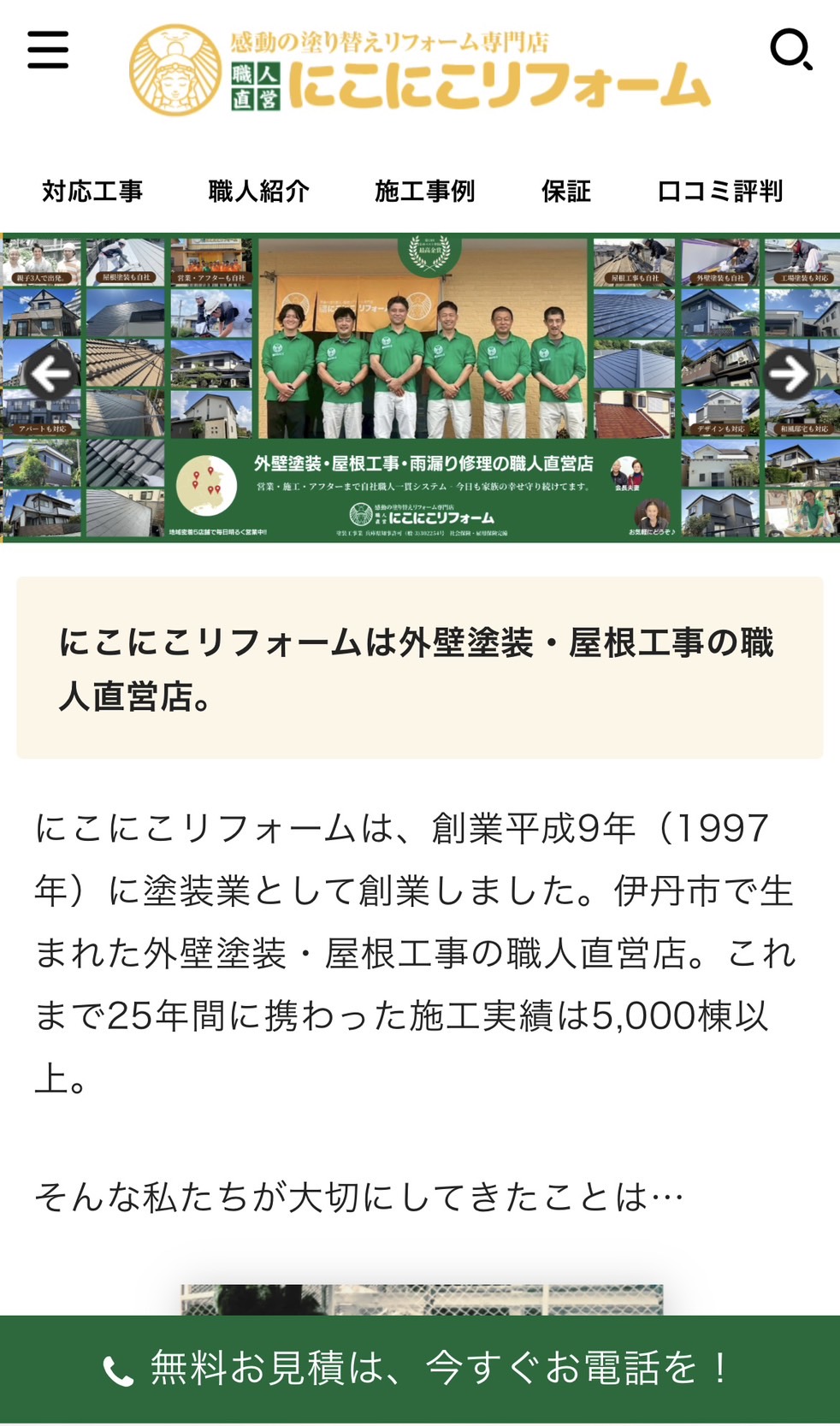Switch to the 施工事例 tab
This screenshot has width=840, height=1426.
[424, 191]
